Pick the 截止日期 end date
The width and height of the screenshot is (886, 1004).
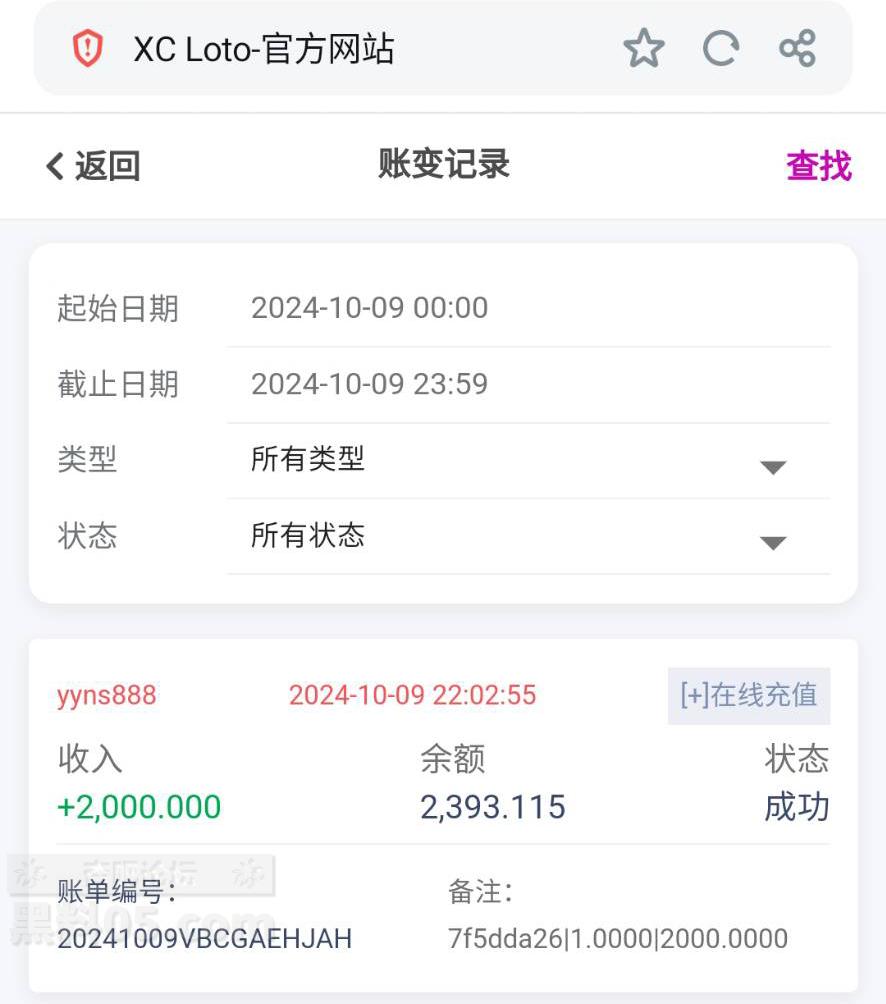528,384
